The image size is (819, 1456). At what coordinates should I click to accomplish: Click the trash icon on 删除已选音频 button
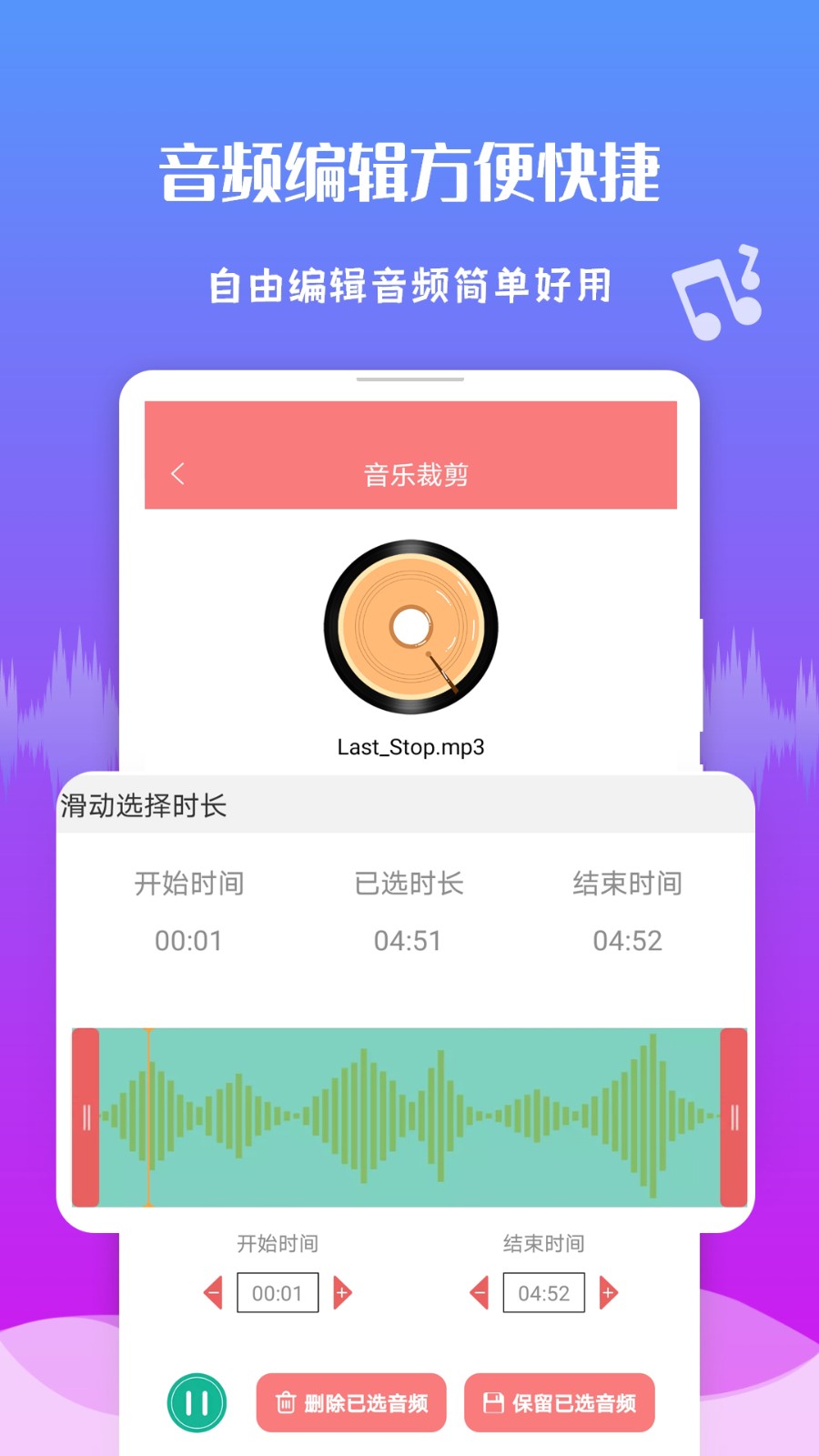(x=287, y=1402)
